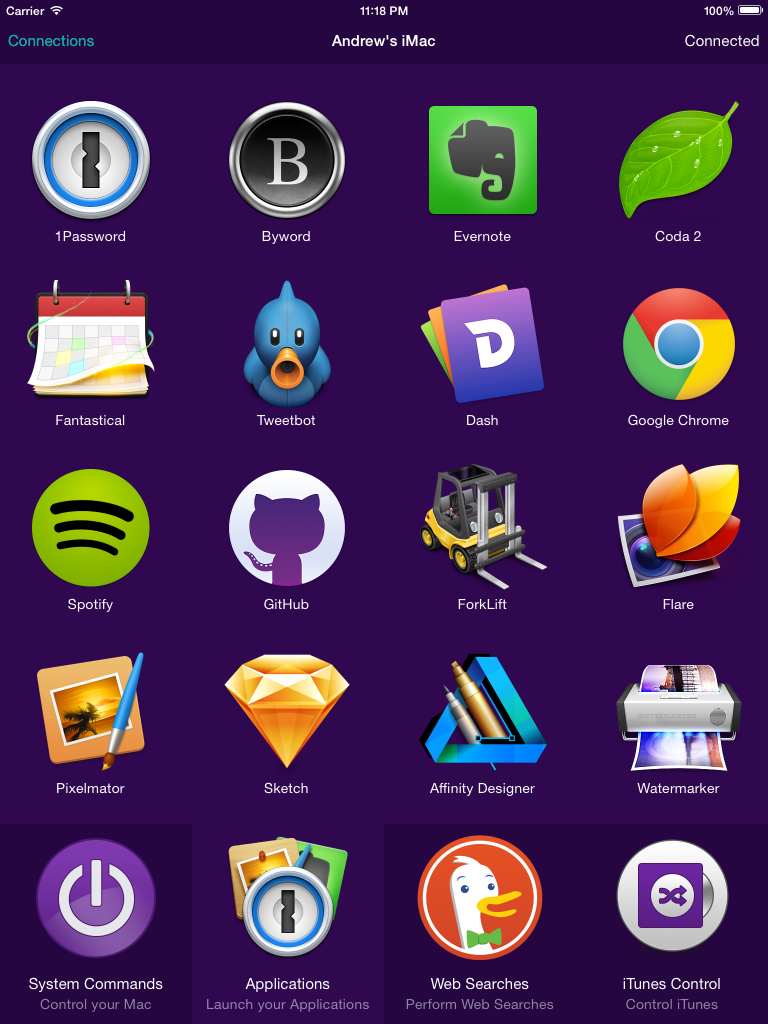
Task: Open Sketch
Action: [286, 712]
